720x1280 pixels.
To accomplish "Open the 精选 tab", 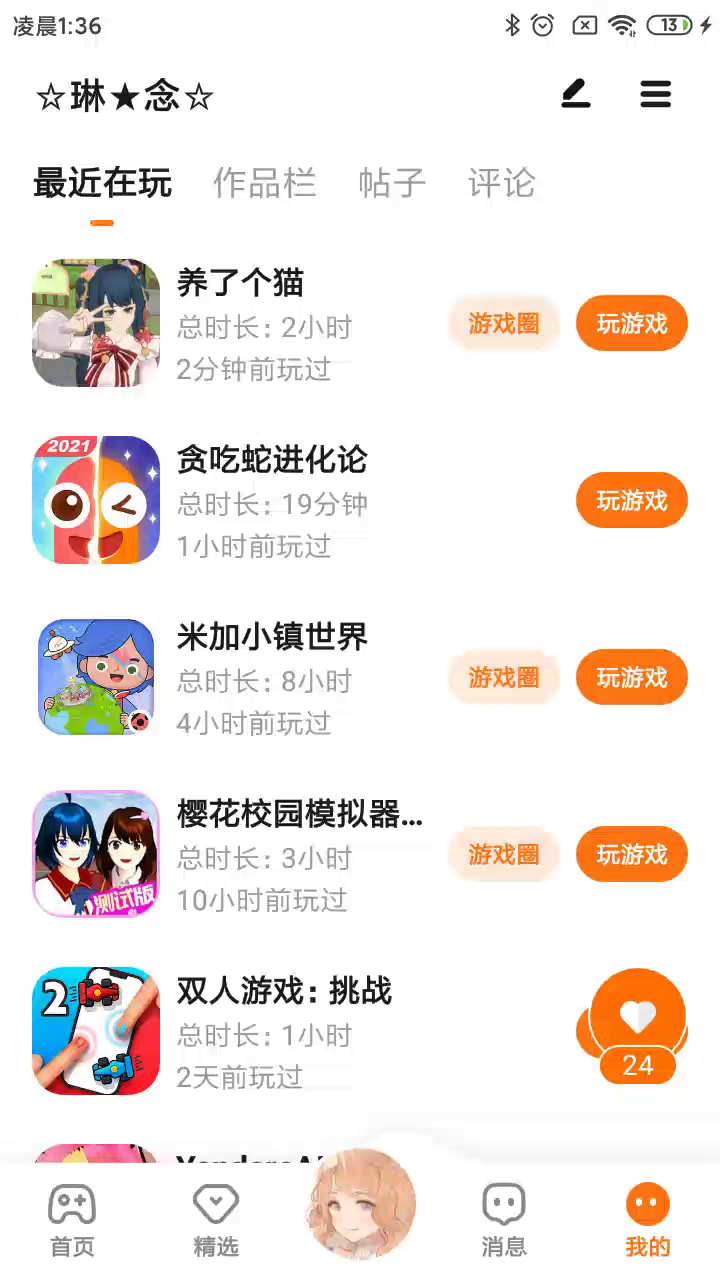I will (x=216, y=1220).
